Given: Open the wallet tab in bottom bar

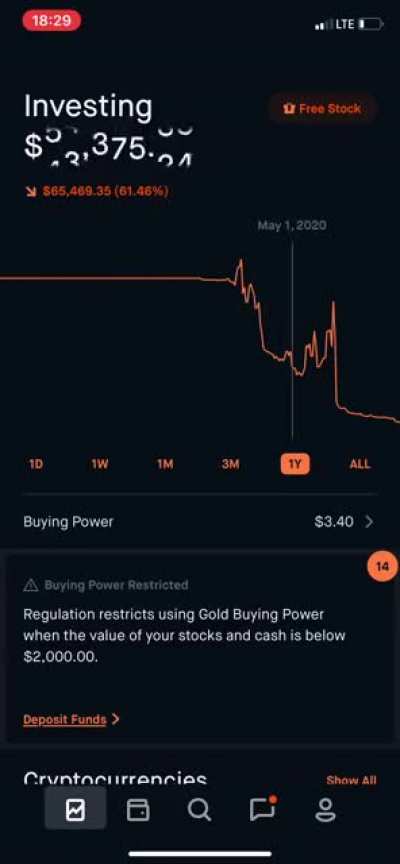Looking at the screenshot, I should pos(138,810).
